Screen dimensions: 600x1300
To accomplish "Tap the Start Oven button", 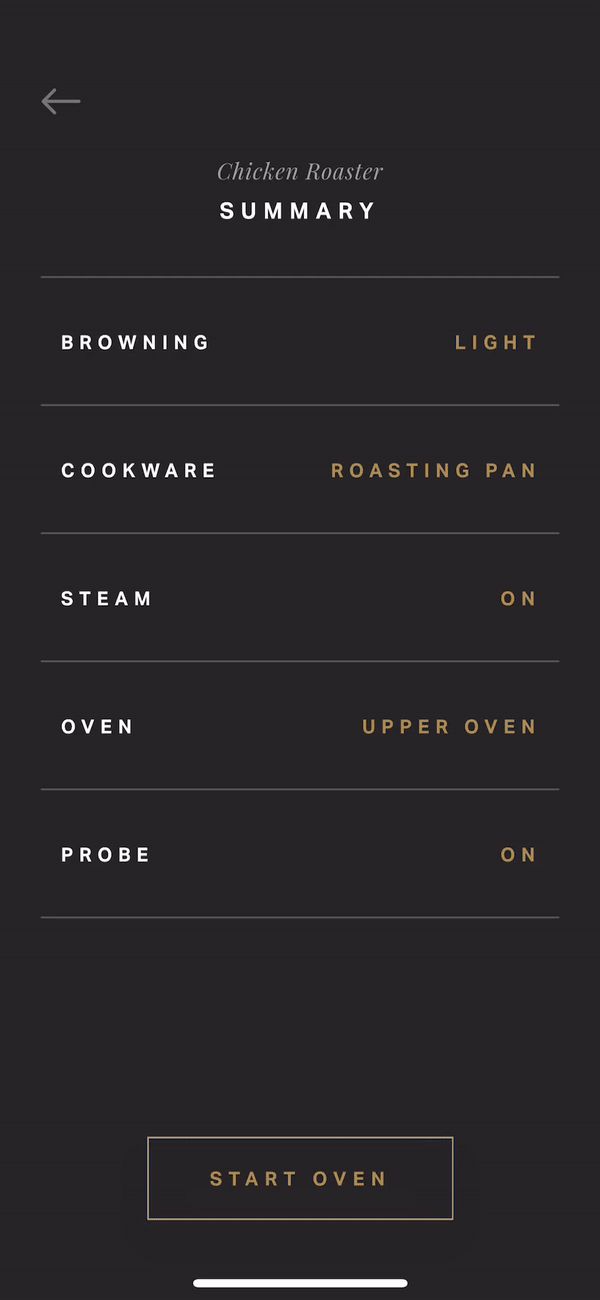I will point(300,1178).
